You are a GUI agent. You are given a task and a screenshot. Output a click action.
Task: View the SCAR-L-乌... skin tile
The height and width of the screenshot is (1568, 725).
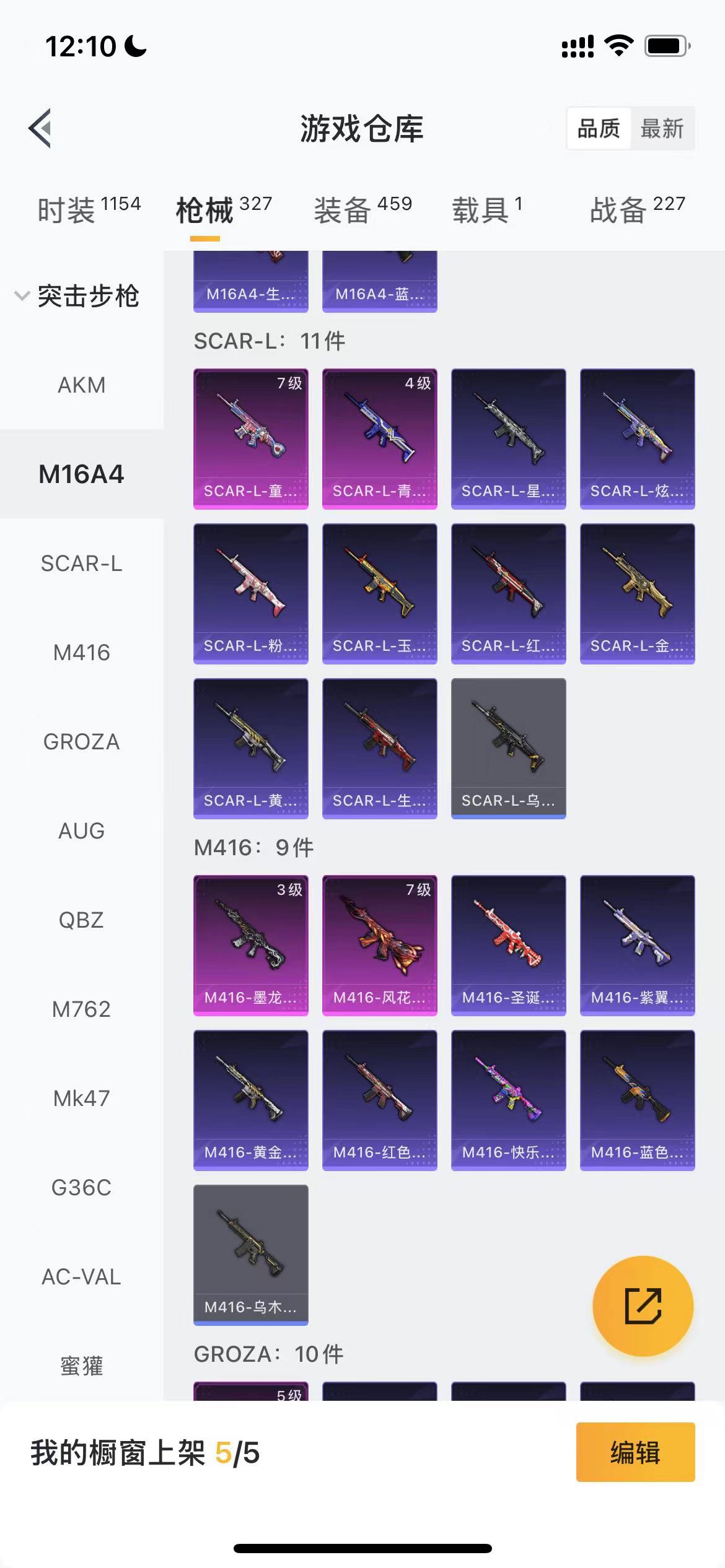[508, 748]
